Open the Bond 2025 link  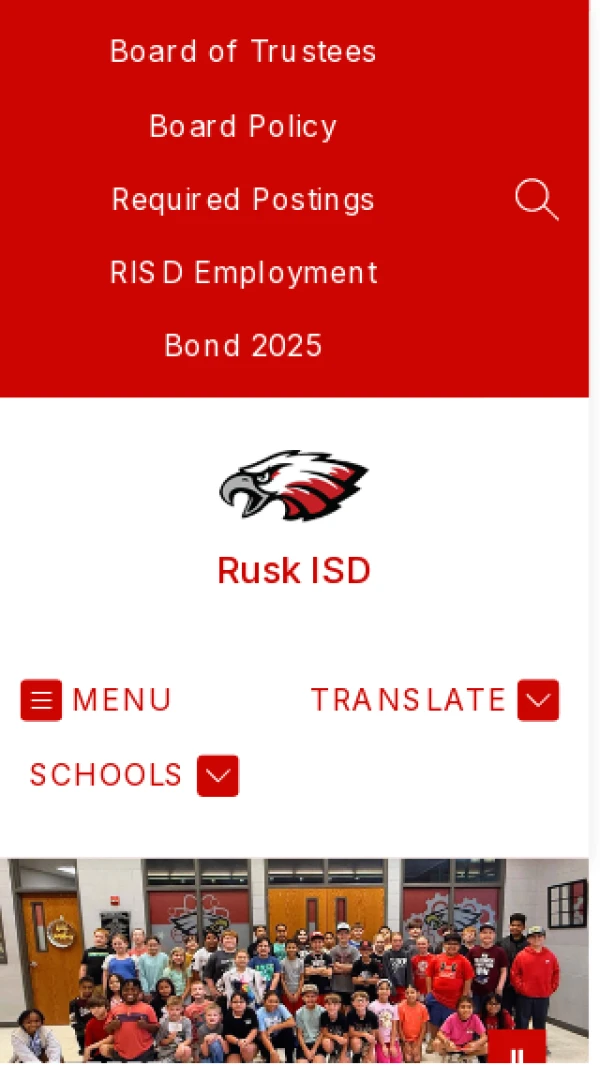coord(243,346)
